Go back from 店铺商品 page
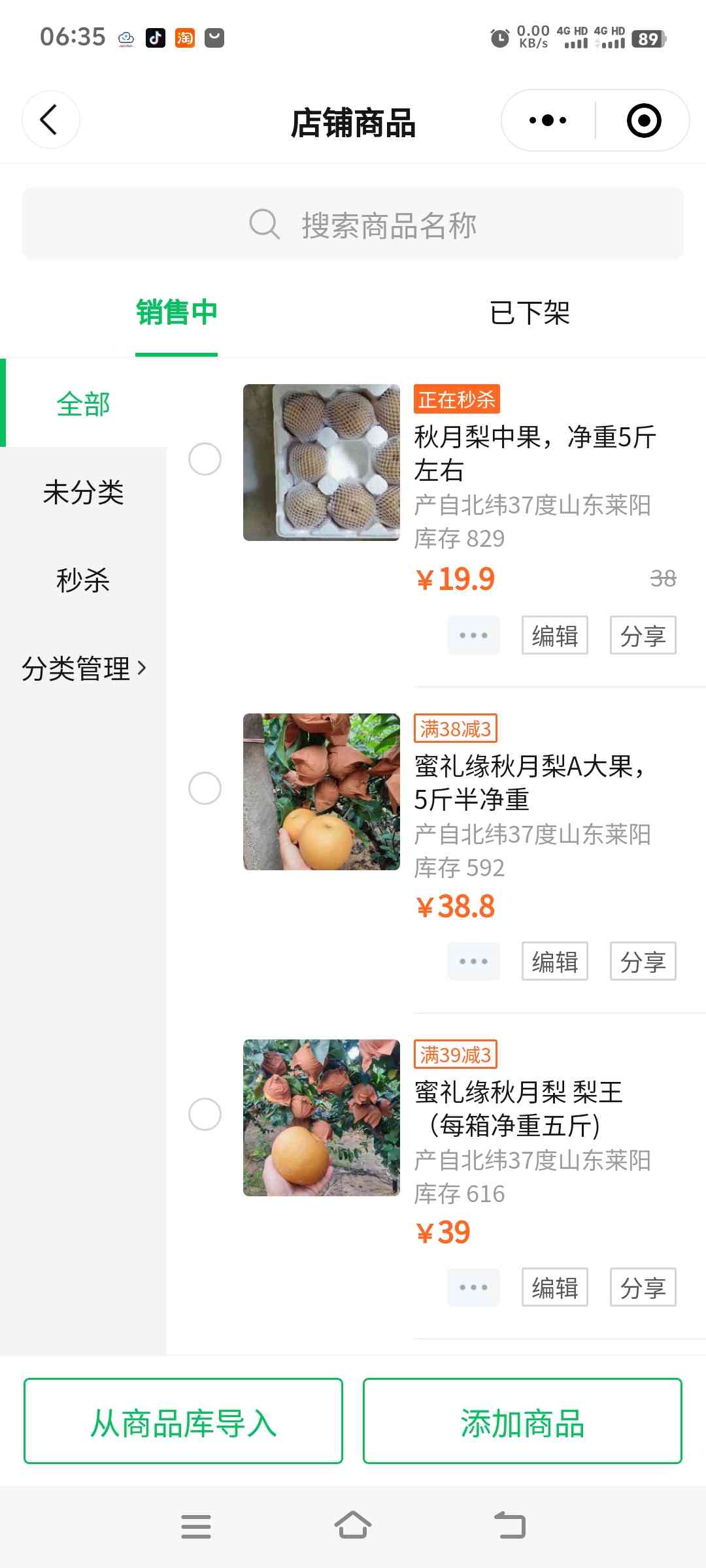The image size is (706, 1568). click(x=50, y=120)
